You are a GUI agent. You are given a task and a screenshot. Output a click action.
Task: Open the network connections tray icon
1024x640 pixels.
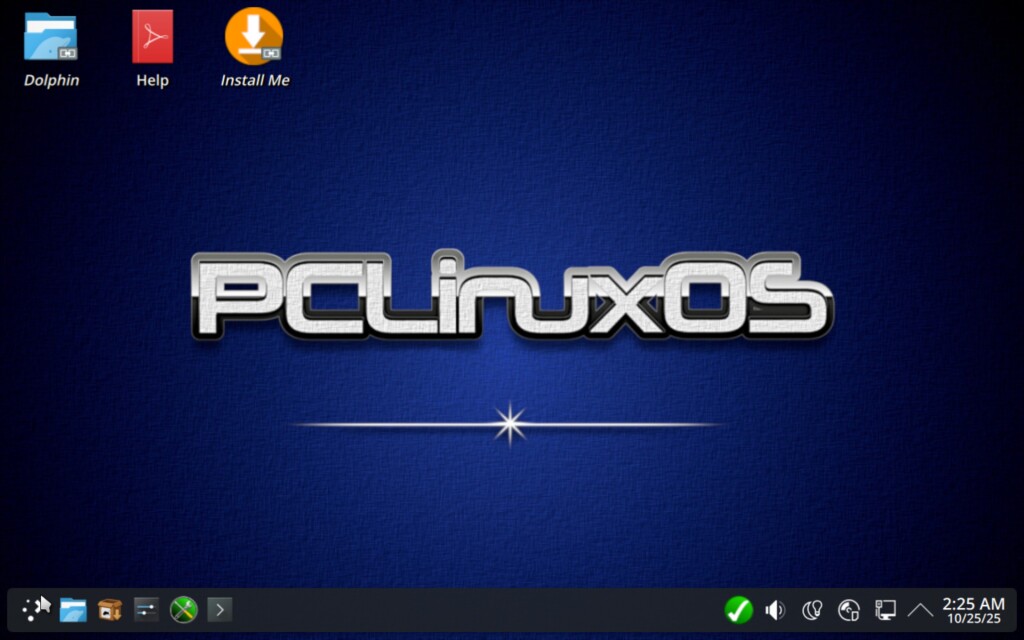(885, 609)
